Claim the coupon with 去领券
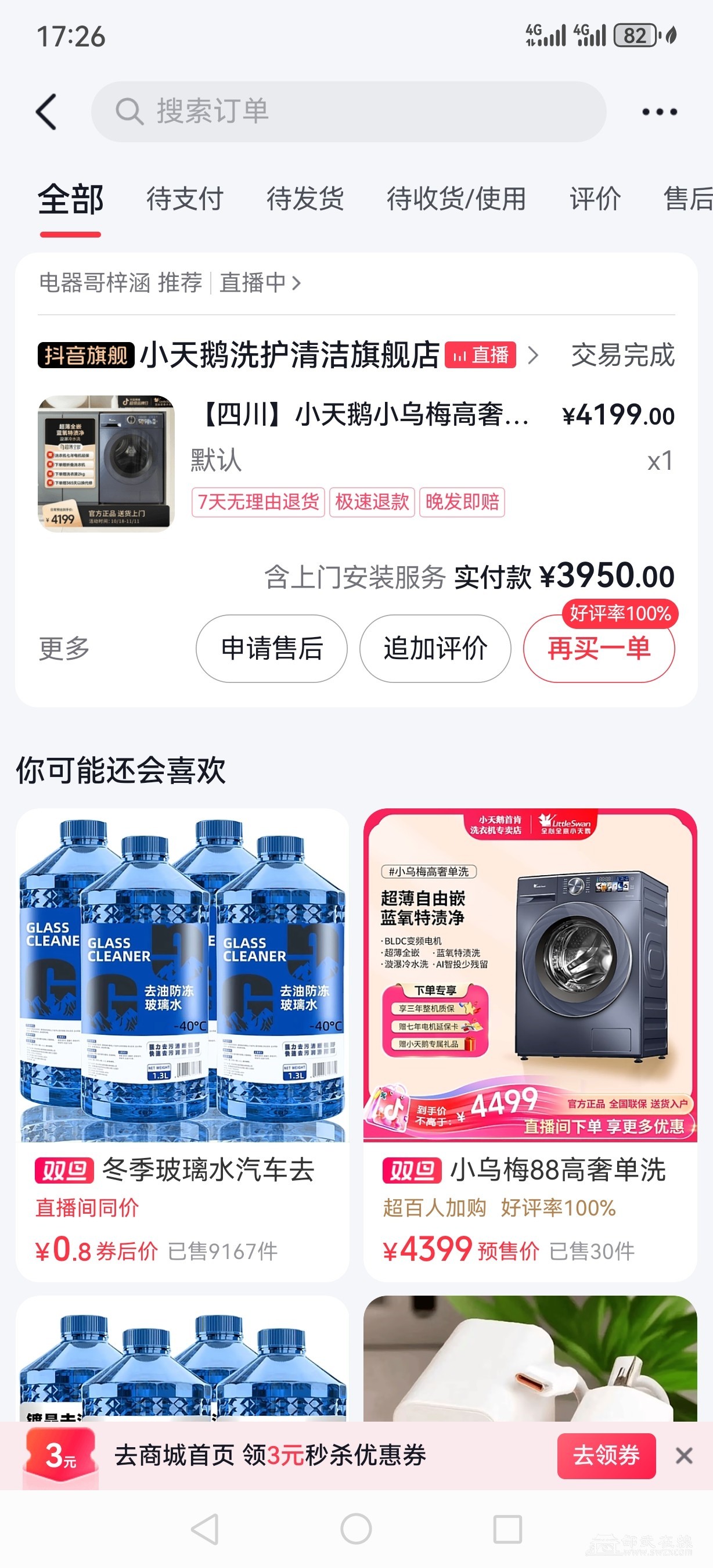 (606, 1456)
